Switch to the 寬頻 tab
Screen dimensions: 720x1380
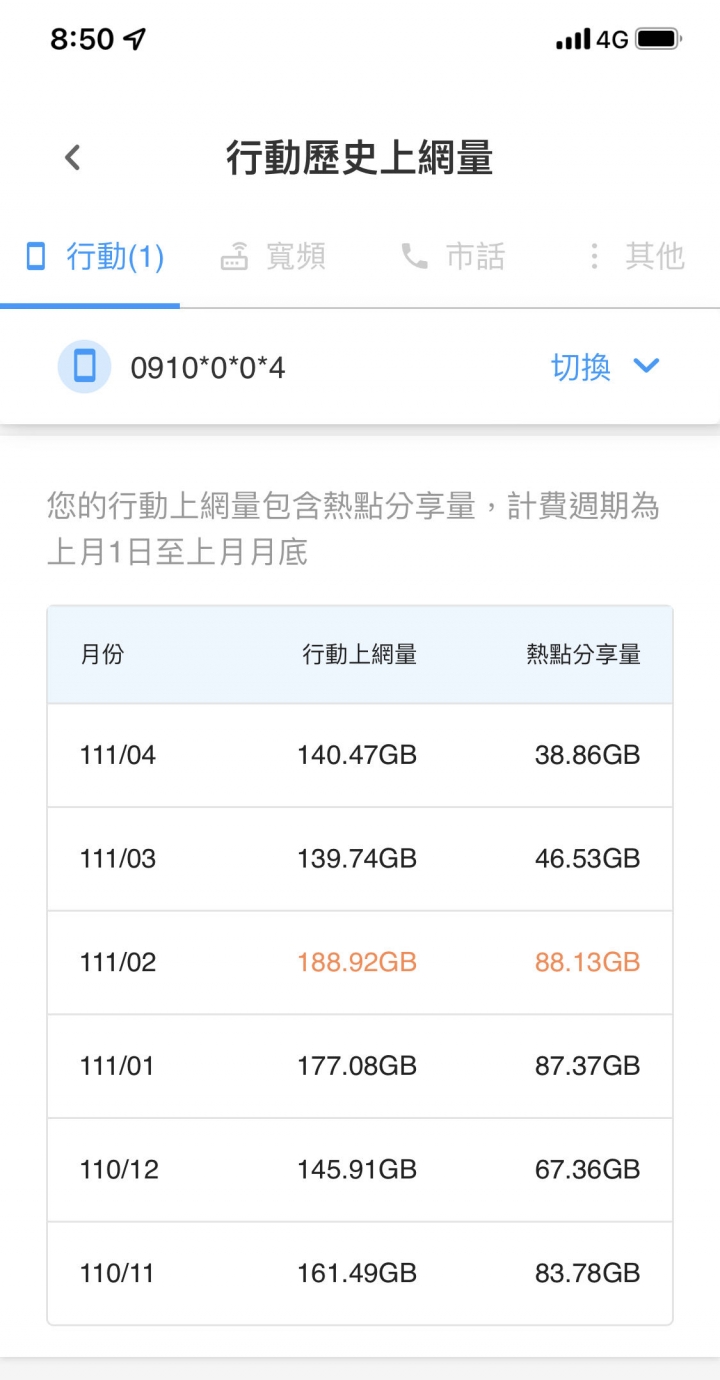273,257
